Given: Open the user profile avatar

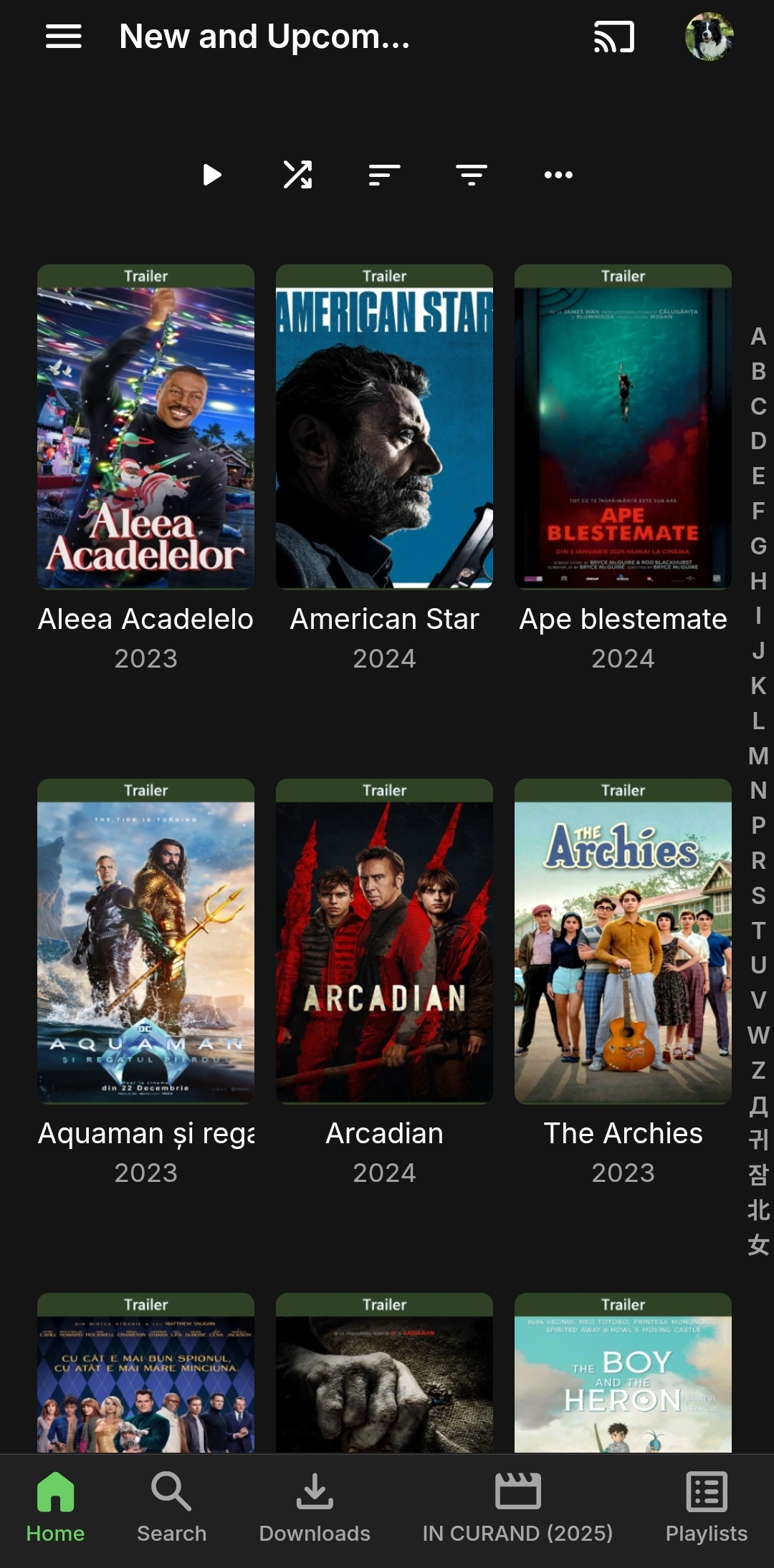Looking at the screenshot, I should [709, 37].
